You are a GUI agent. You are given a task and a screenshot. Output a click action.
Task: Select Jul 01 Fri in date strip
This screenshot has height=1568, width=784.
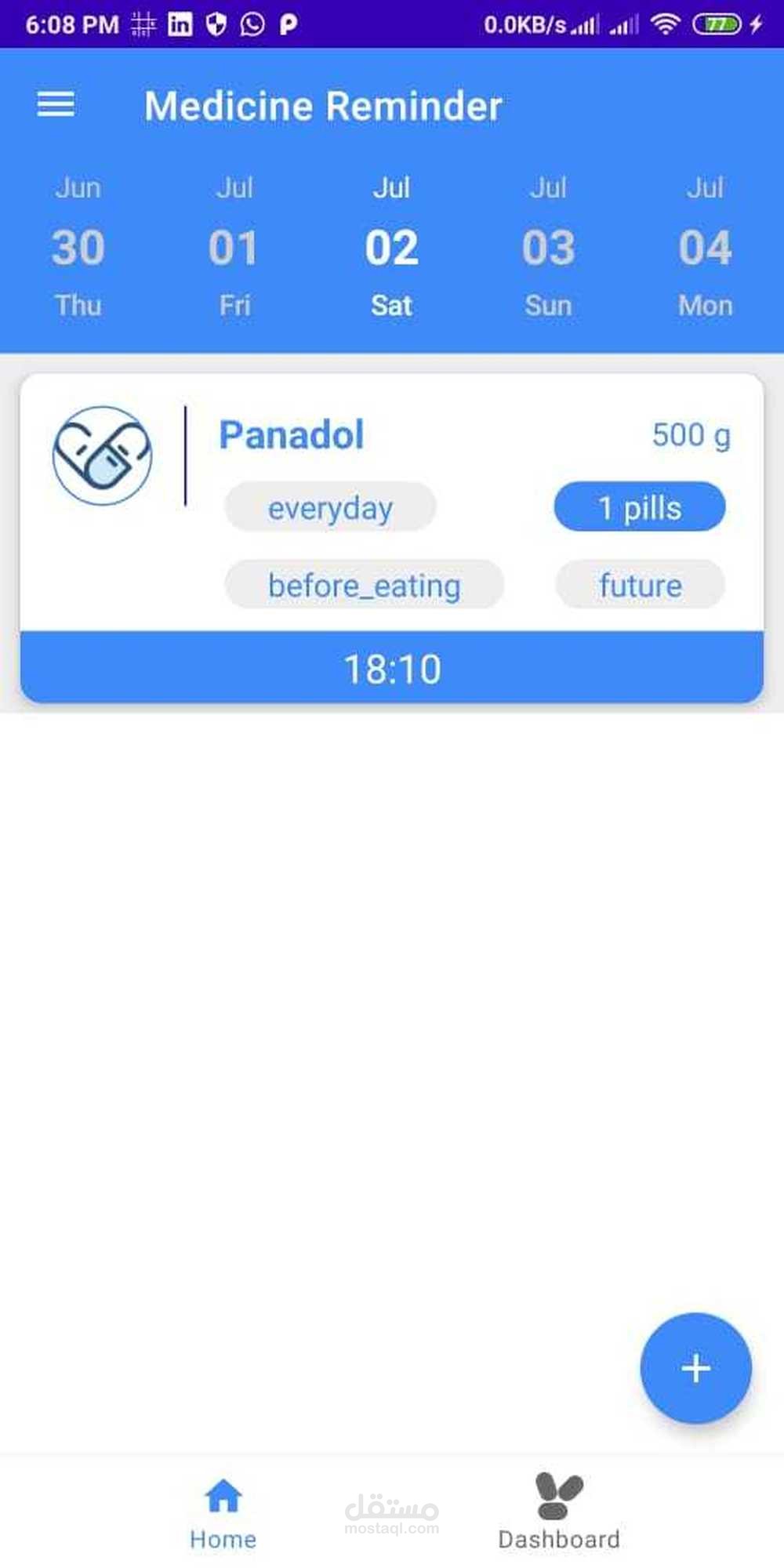tap(234, 248)
